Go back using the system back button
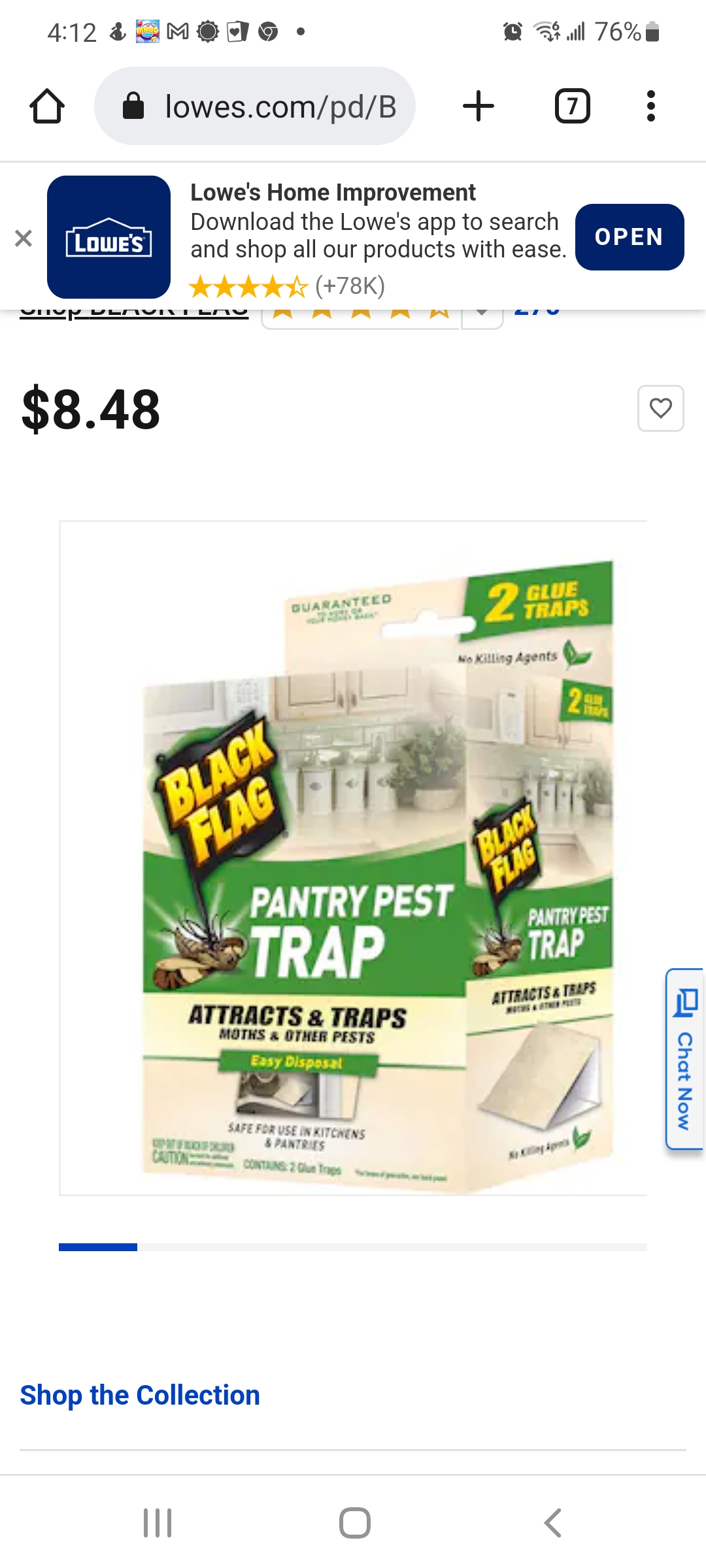 tap(553, 1523)
